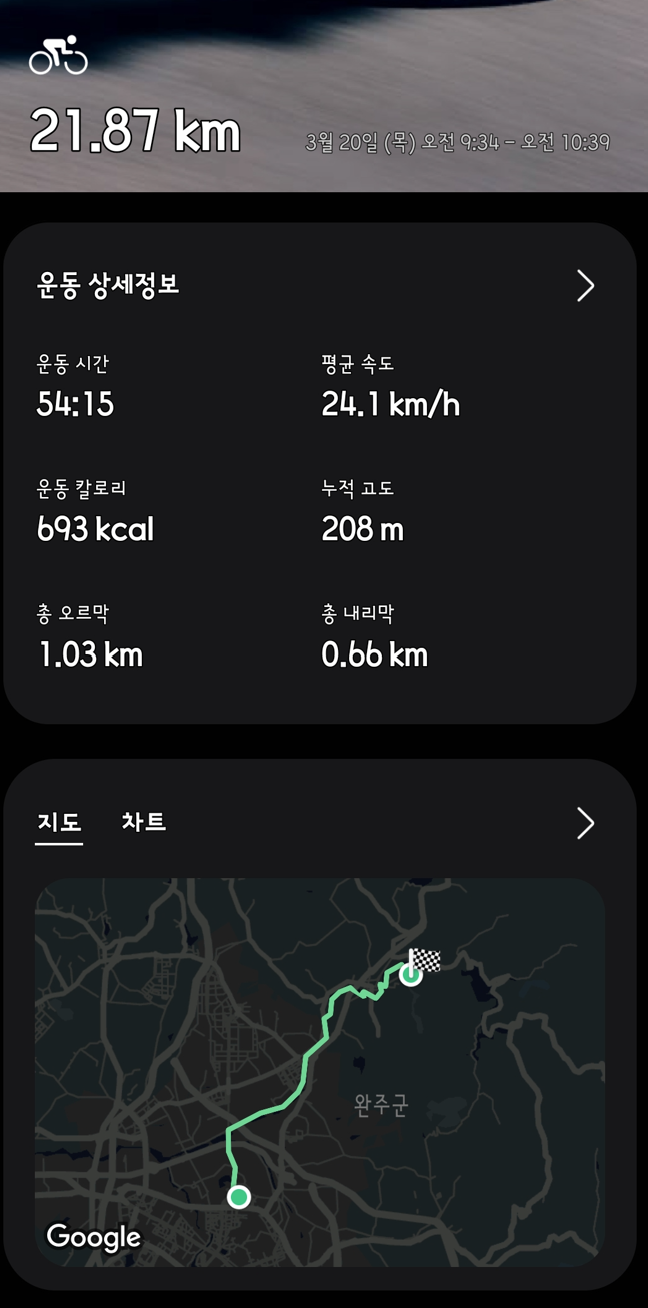Switch to the 차트 tab

click(x=143, y=822)
